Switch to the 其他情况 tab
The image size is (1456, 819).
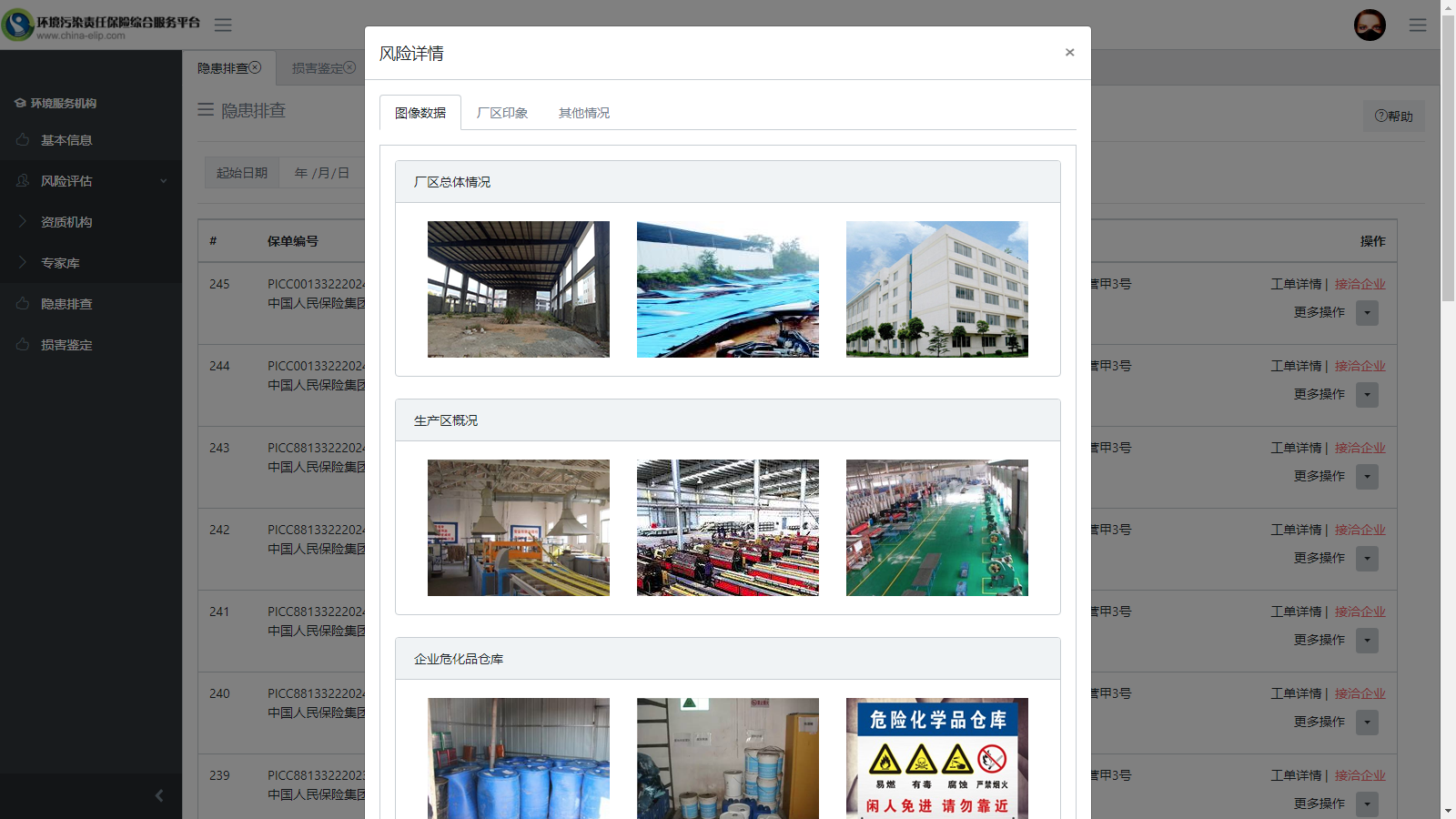(x=584, y=113)
